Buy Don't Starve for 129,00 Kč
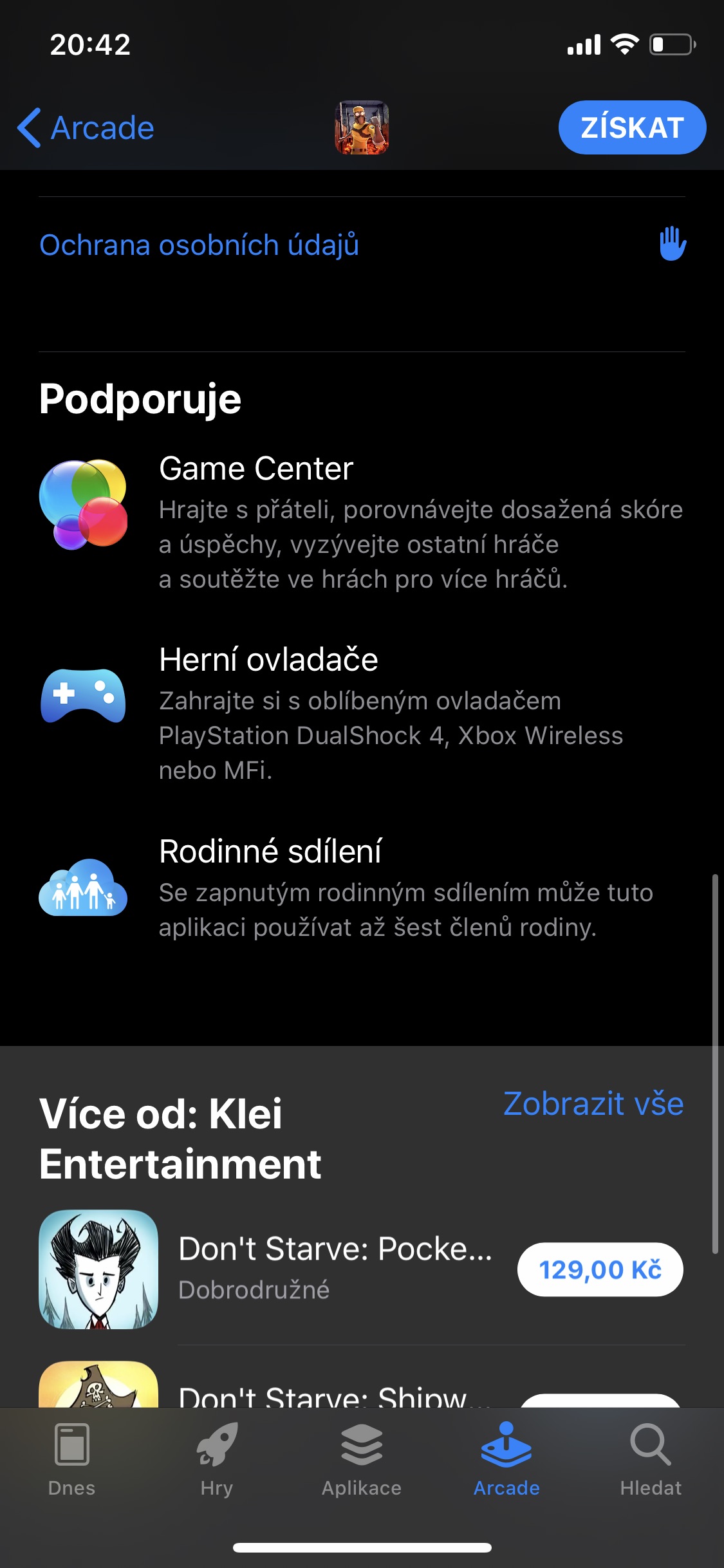 point(600,1269)
